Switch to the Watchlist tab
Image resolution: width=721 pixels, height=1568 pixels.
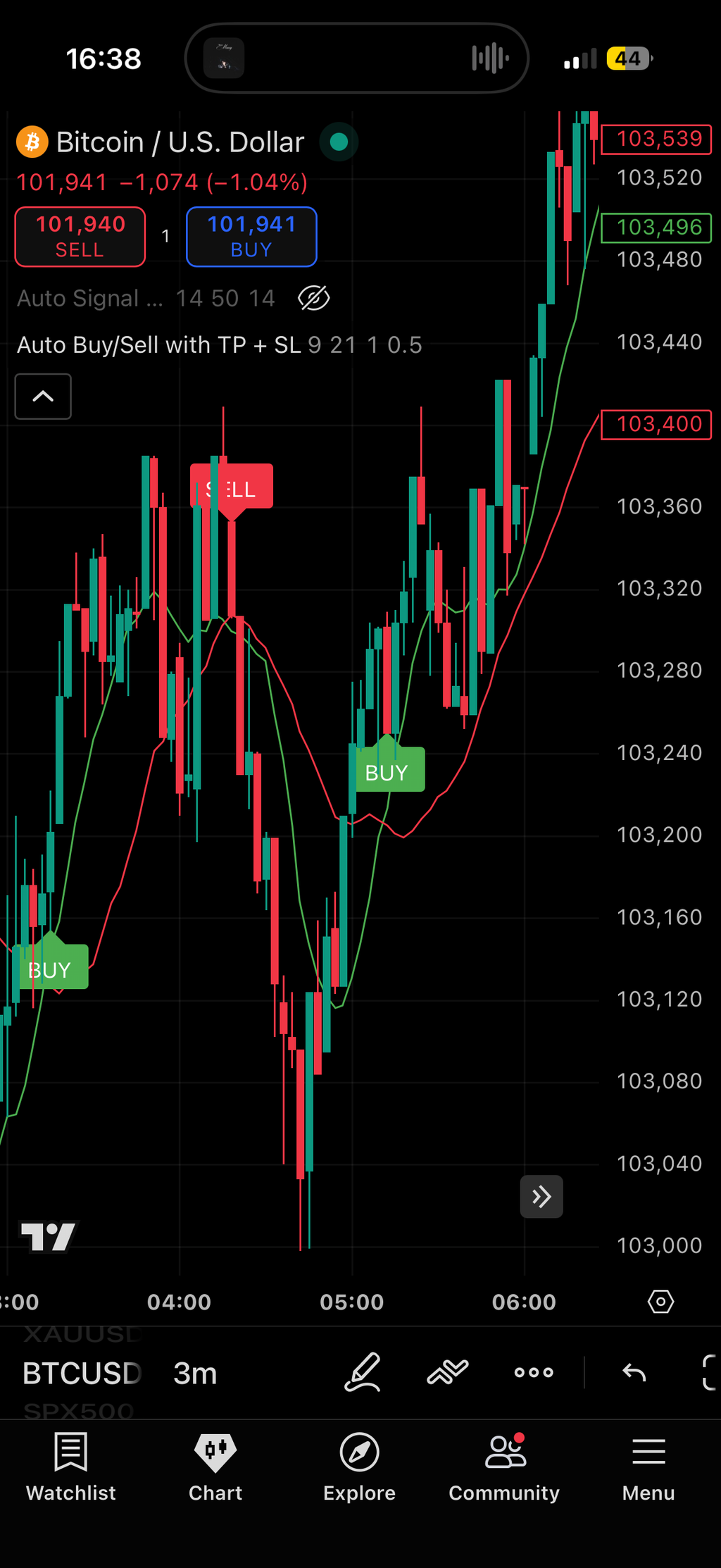coord(71,1467)
